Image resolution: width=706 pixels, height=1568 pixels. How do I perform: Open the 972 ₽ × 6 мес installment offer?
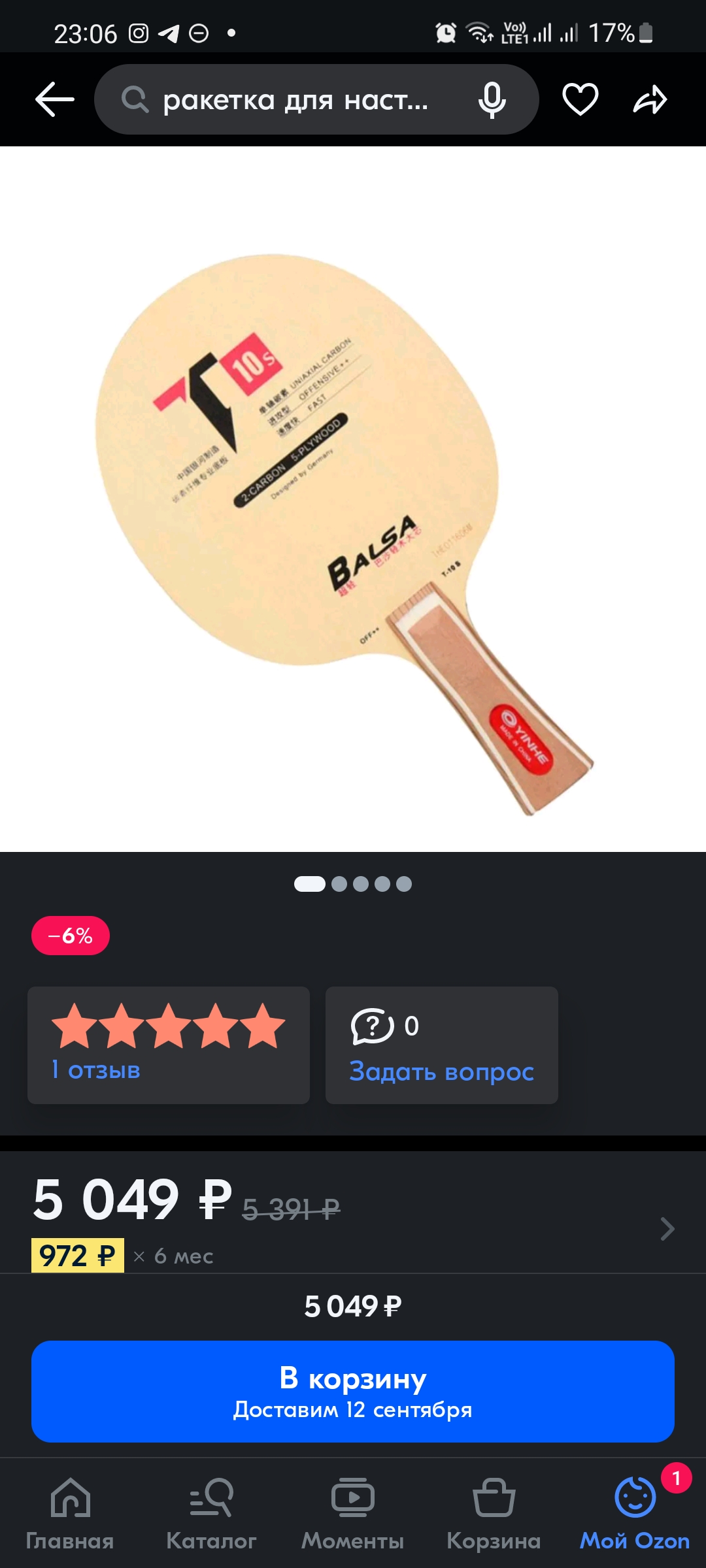(123, 1256)
